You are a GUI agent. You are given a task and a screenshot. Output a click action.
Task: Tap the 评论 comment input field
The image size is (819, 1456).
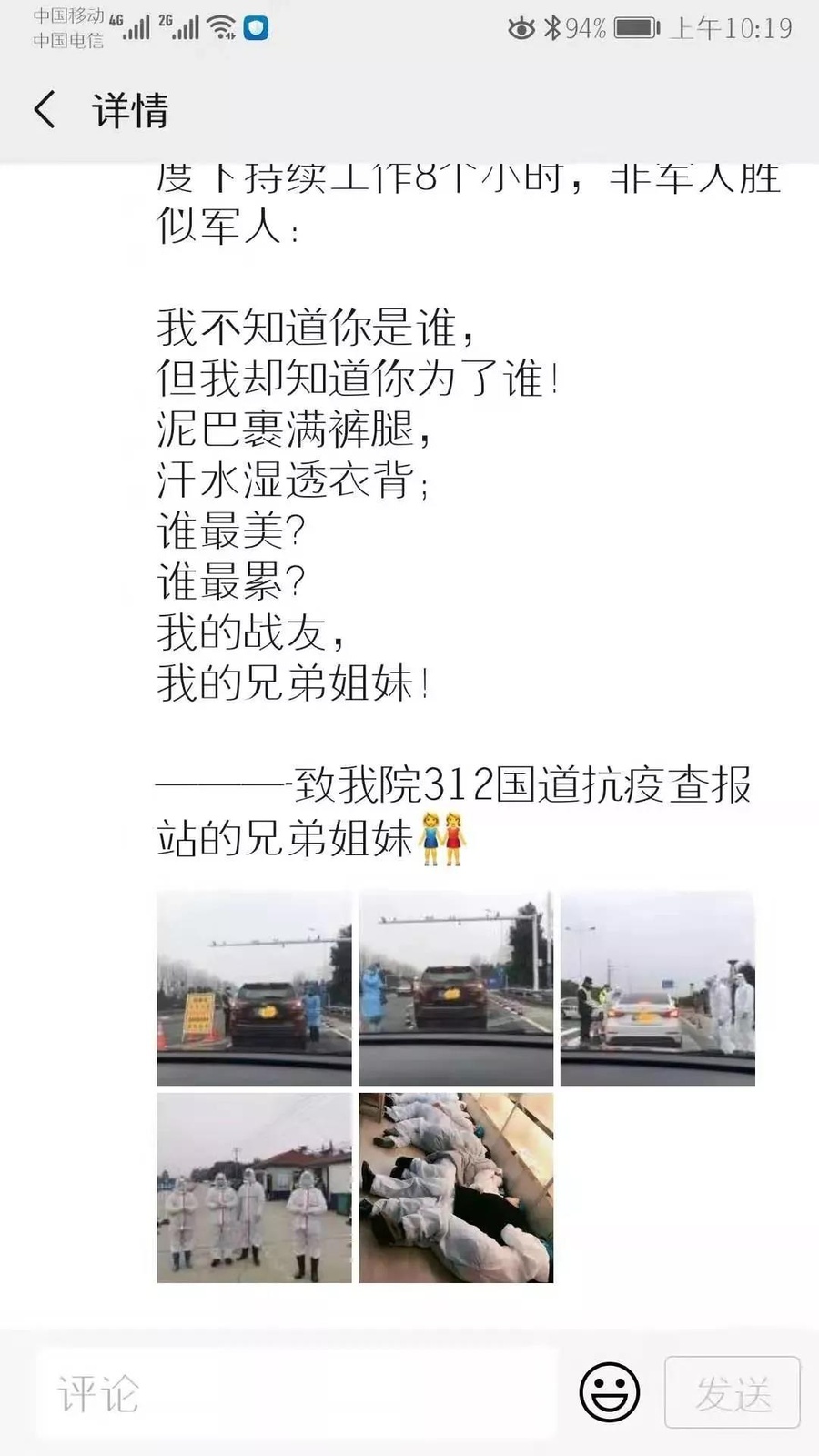(x=296, y=1393)
